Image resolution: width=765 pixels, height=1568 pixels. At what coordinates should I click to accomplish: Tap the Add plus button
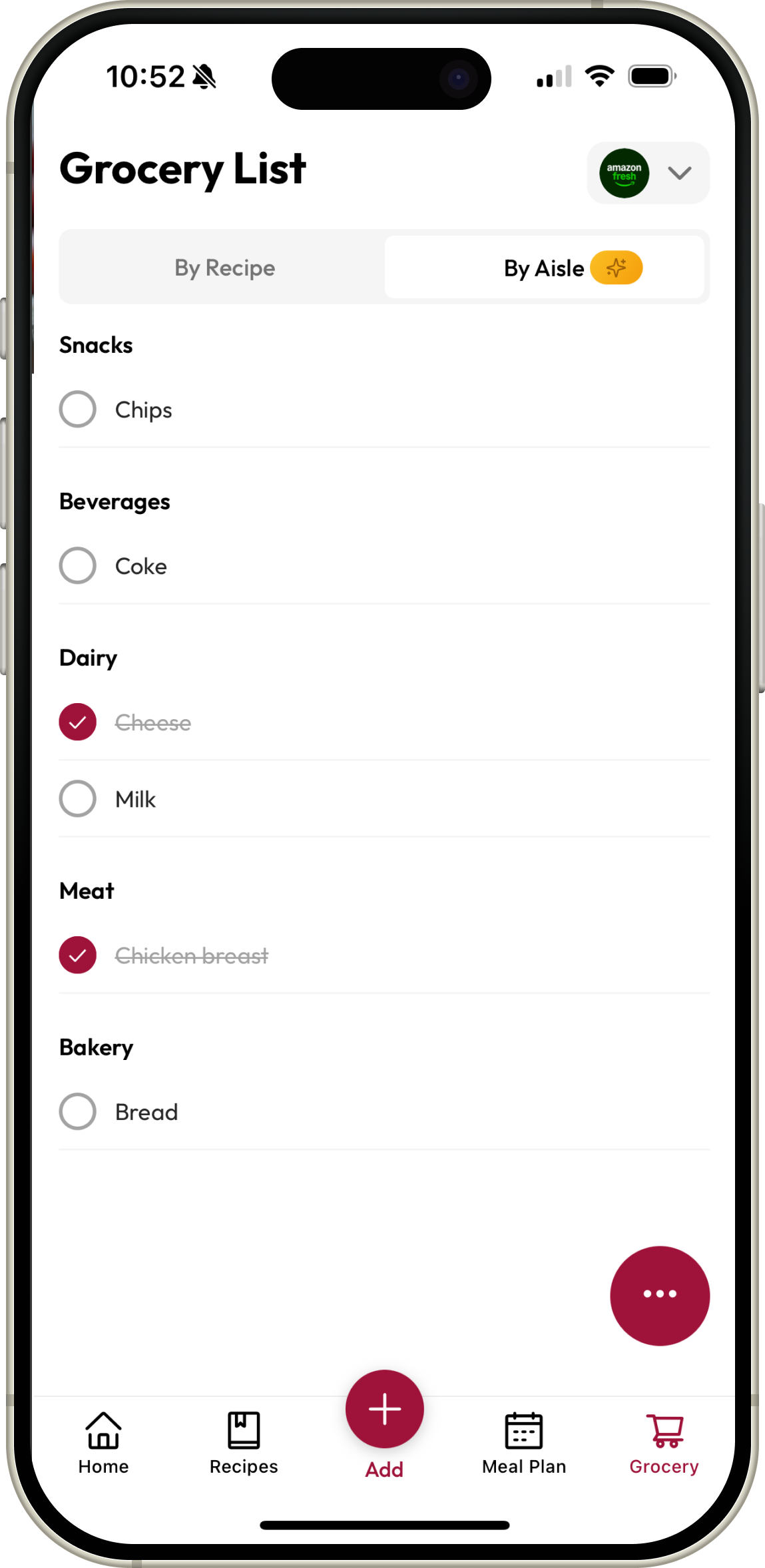(384, 1410)
